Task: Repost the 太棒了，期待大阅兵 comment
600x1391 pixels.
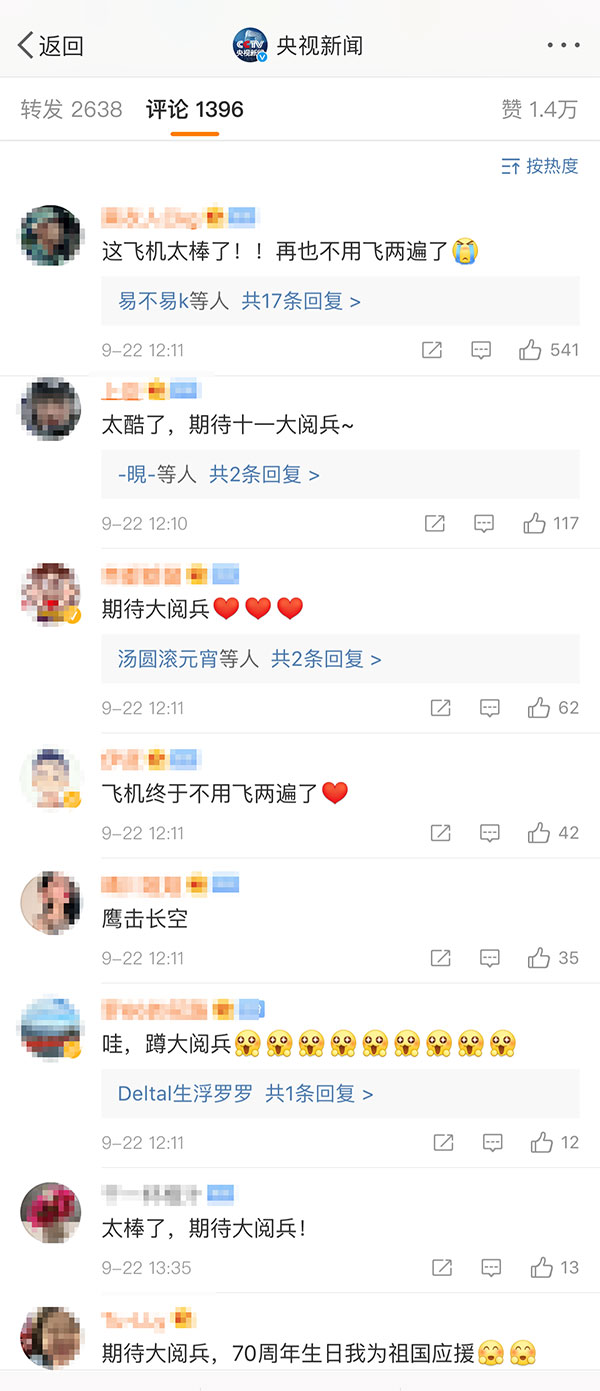Action: pyautogui.click(x=441, y=1268)
